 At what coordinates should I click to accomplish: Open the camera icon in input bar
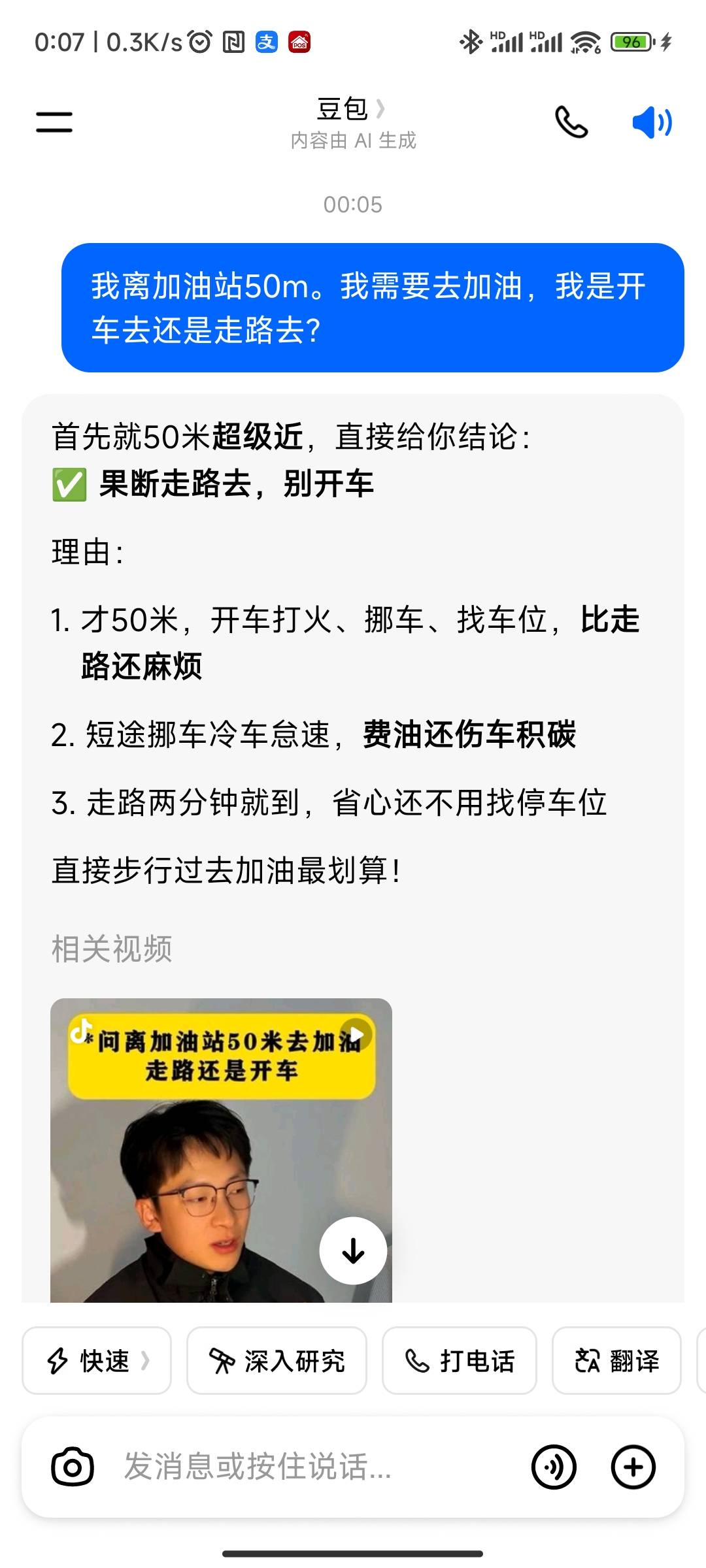click(x=73, y=1467)
